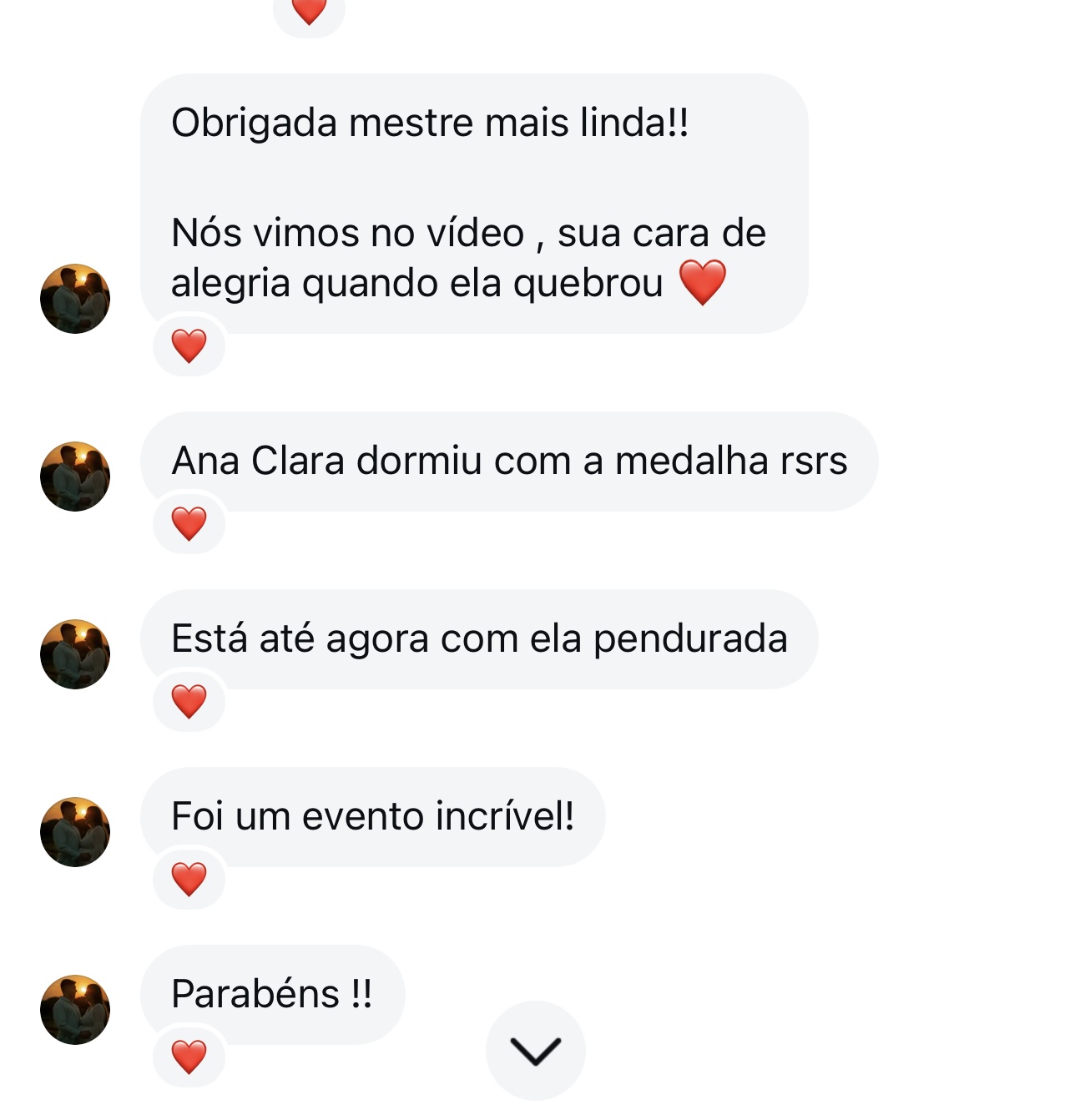Open heart reaction under 'Está até agora' message
The image size is (1065, 1120).
189,702
